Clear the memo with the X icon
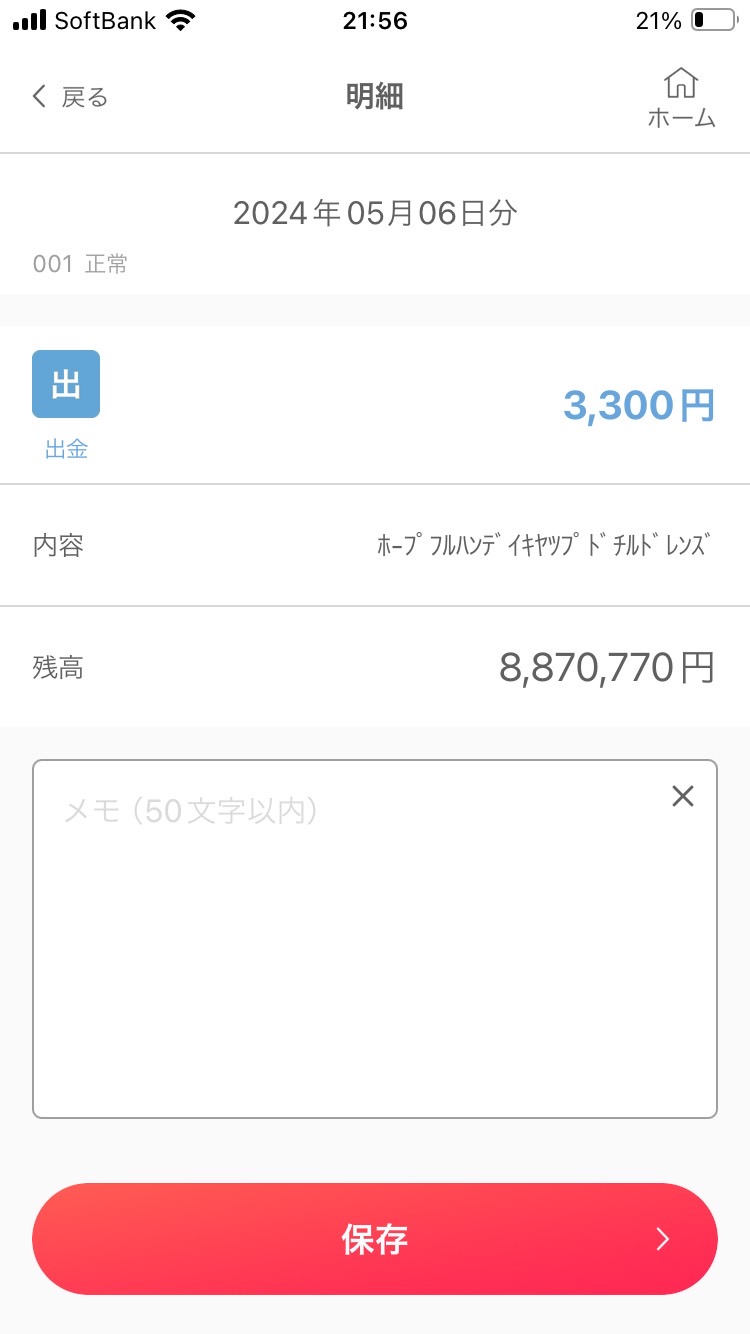 click(x=683, y=796)
